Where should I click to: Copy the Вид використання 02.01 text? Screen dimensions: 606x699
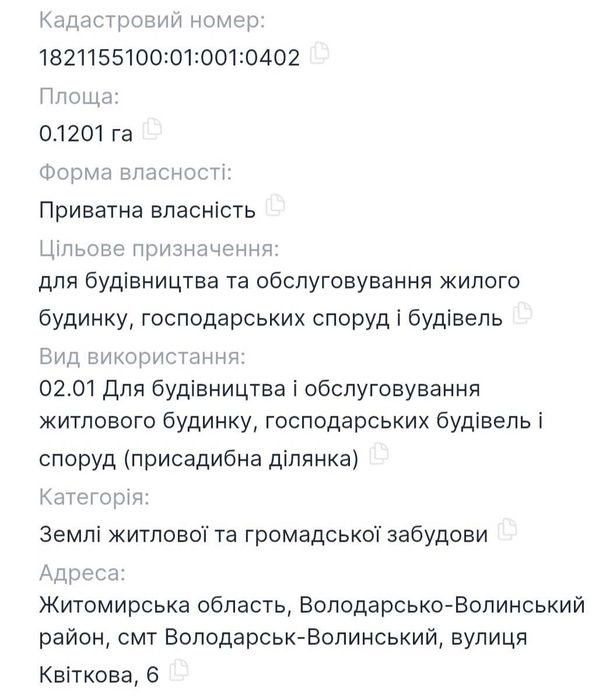click(x=379, y=455)
